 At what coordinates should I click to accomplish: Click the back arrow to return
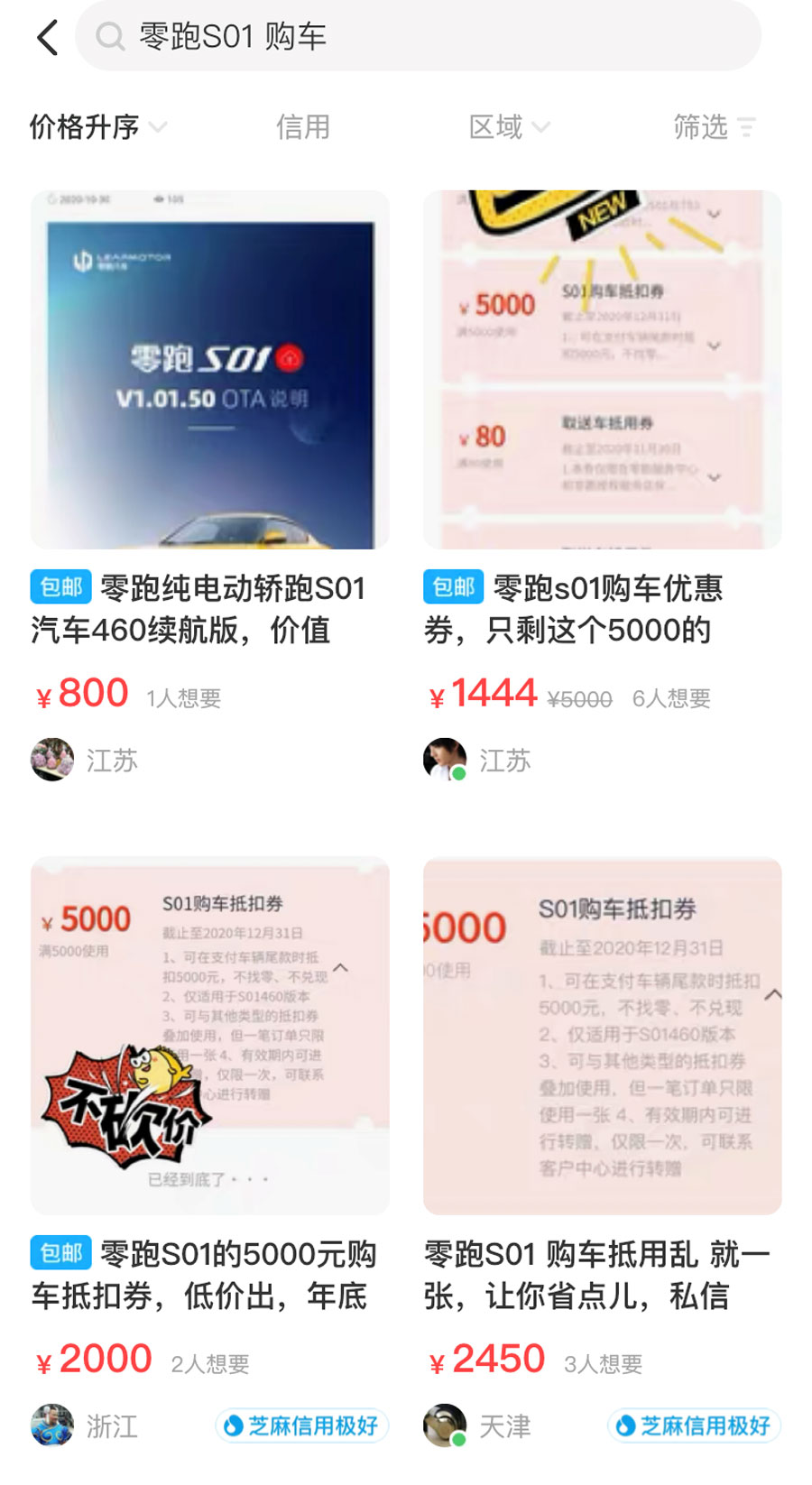[x=47, y=38]
